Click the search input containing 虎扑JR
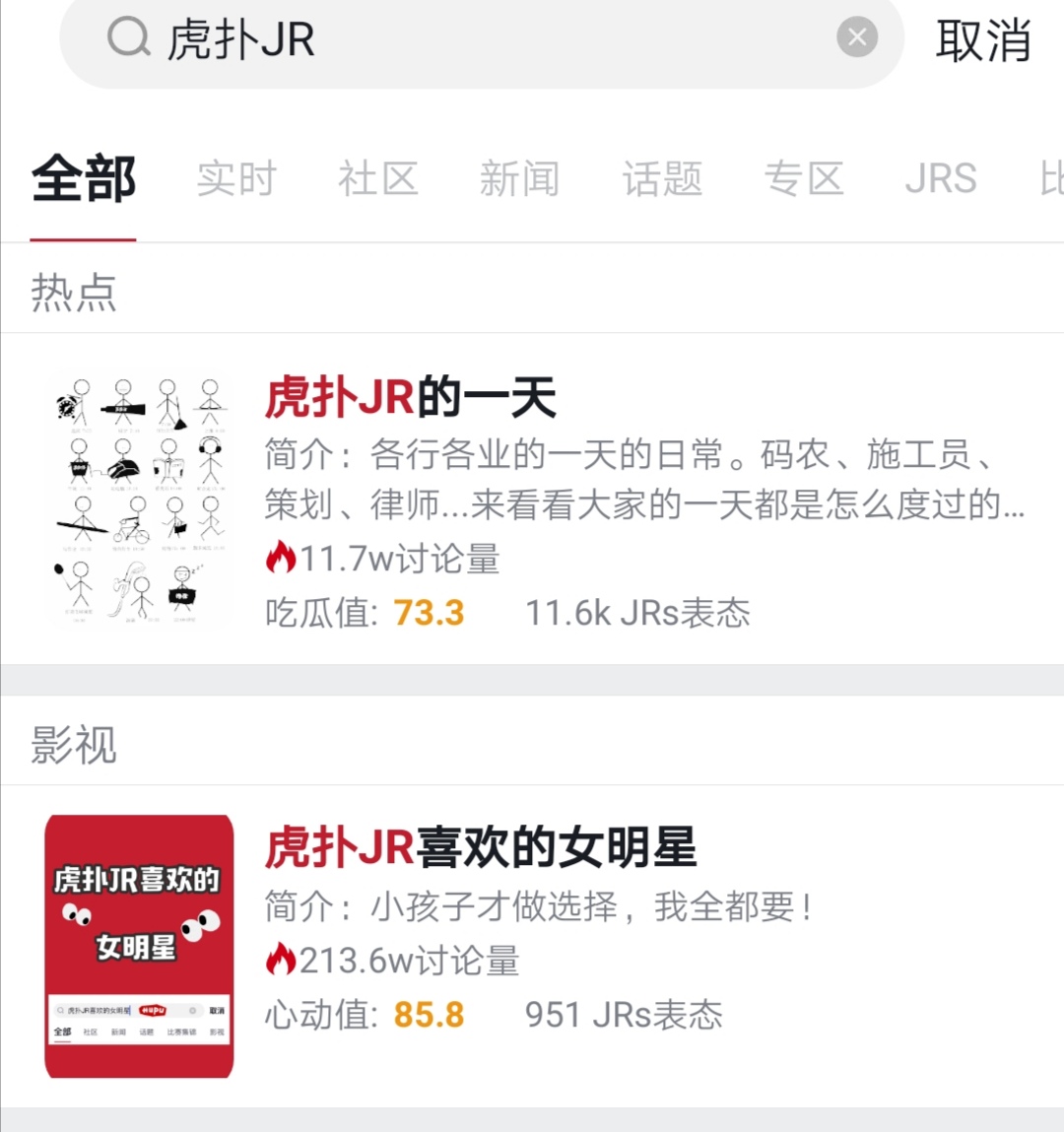Screen dimensions: 1064x1132 point(394,37)
